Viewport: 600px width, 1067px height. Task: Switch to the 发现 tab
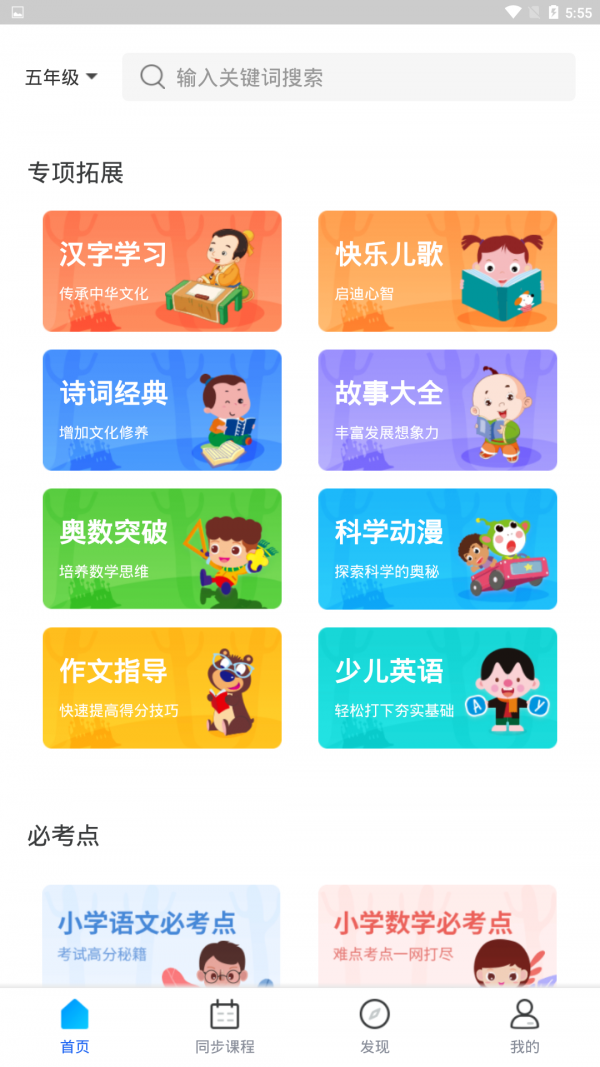[375, 1026]
